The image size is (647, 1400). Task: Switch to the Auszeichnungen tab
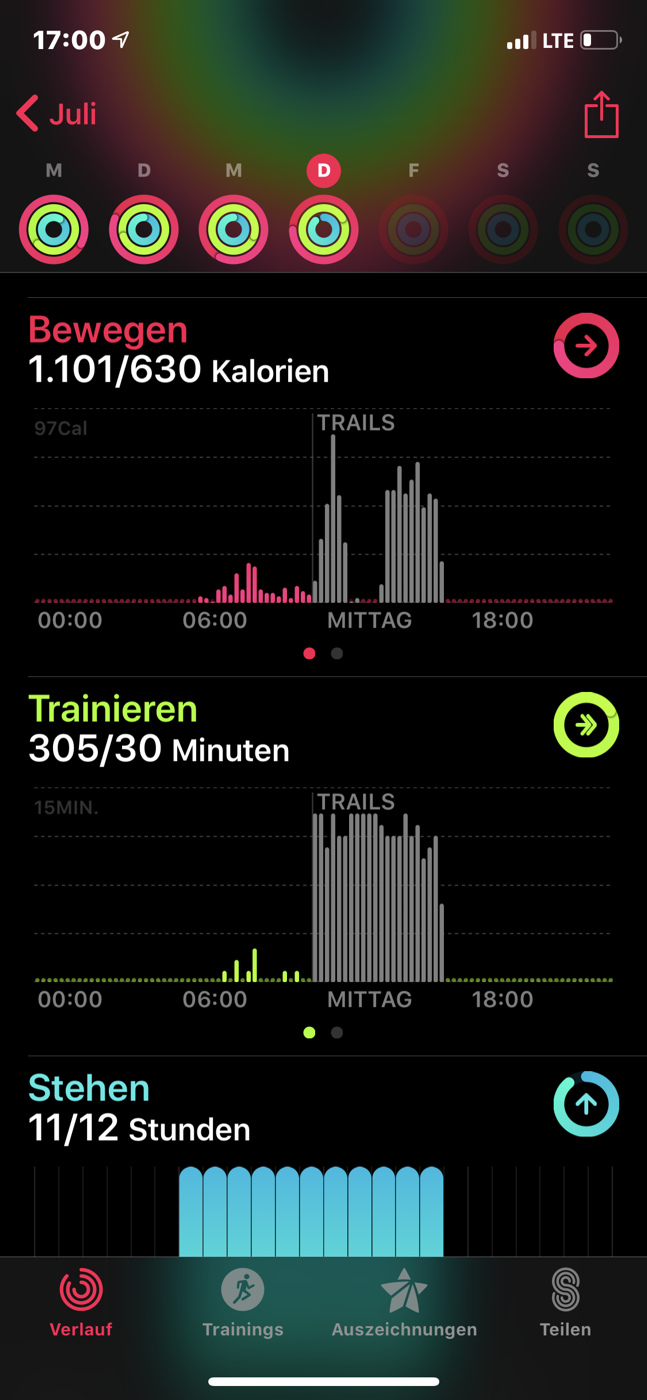pos(404,1303)
